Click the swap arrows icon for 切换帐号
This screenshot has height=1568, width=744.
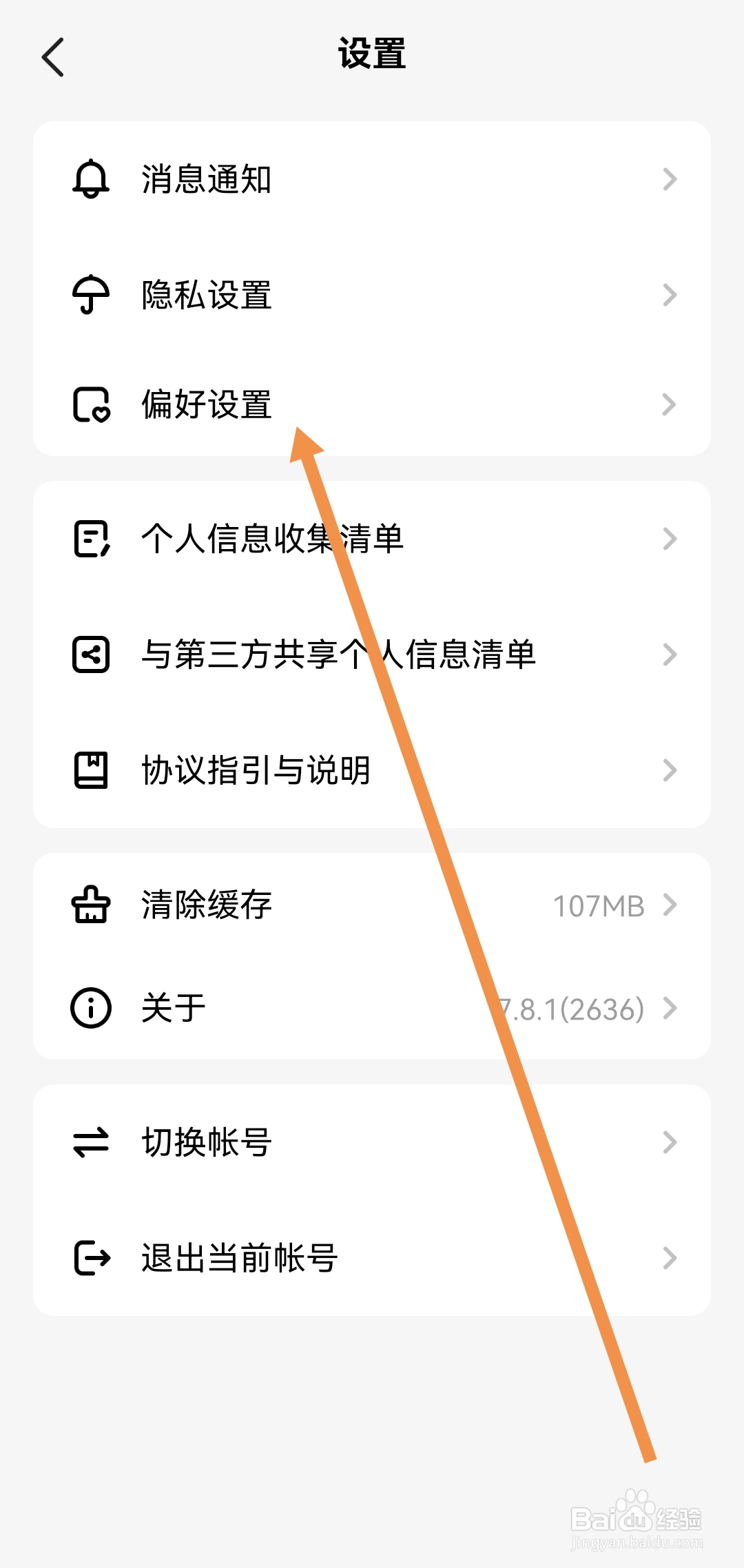90,1142
